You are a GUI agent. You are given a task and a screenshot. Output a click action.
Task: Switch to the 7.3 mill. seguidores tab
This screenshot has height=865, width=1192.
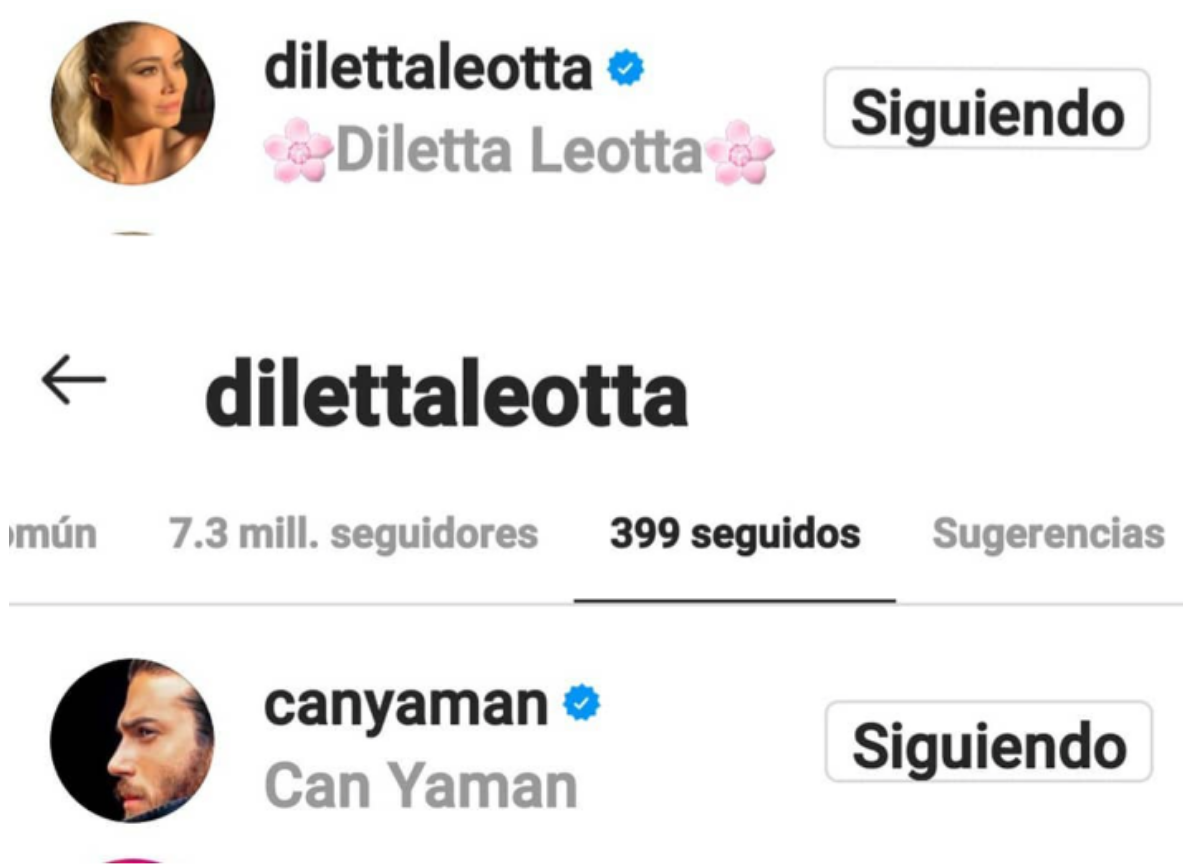[353, 534]
